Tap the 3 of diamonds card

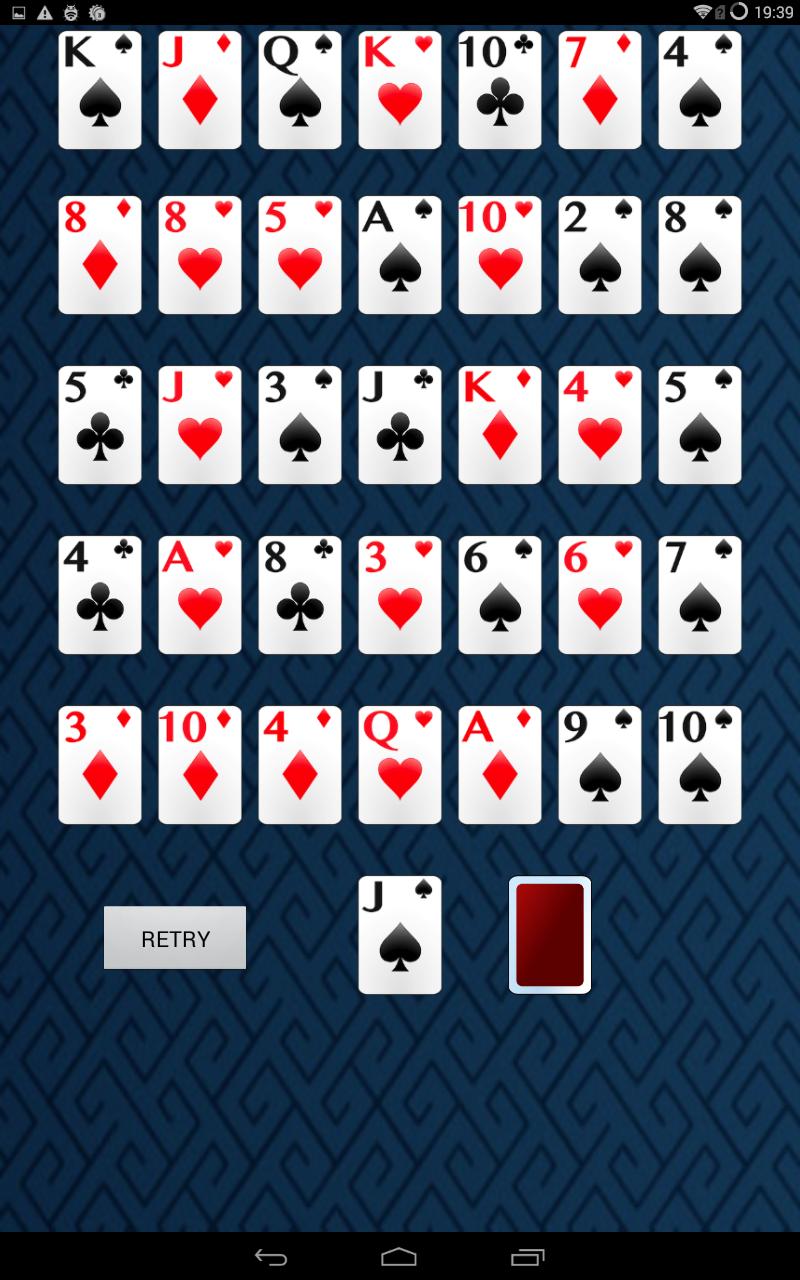pyautogui.click(x=100, y=765)
